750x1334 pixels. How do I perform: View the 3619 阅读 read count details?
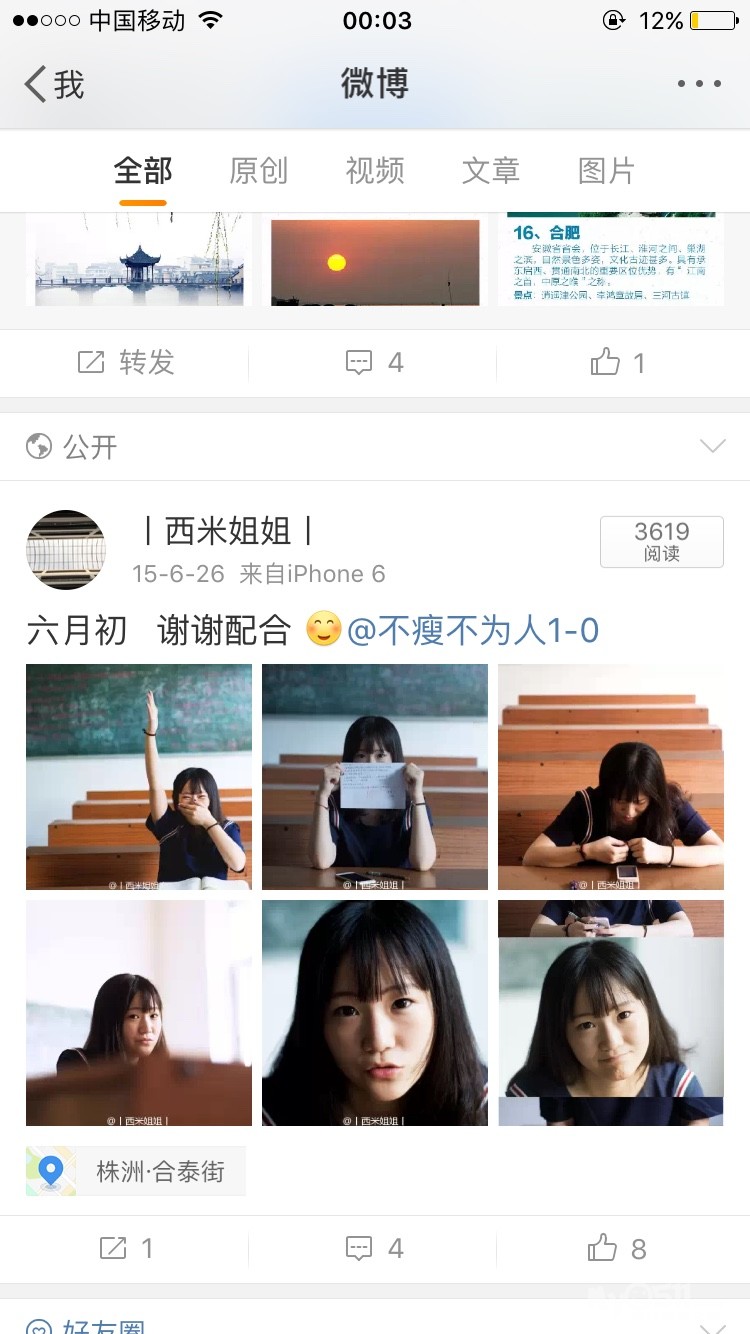[x=661, y=542]
